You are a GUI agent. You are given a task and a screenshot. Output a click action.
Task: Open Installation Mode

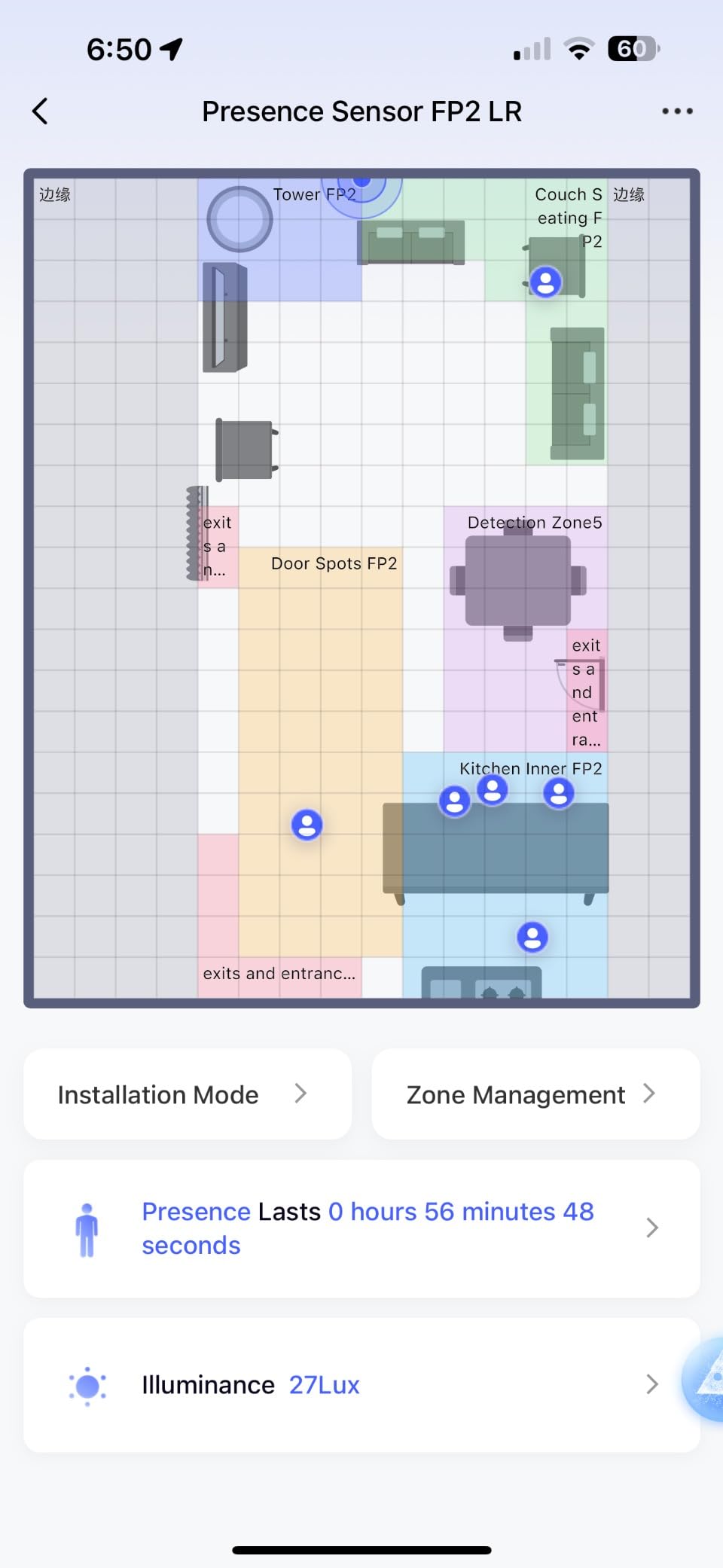(188, 1094)
